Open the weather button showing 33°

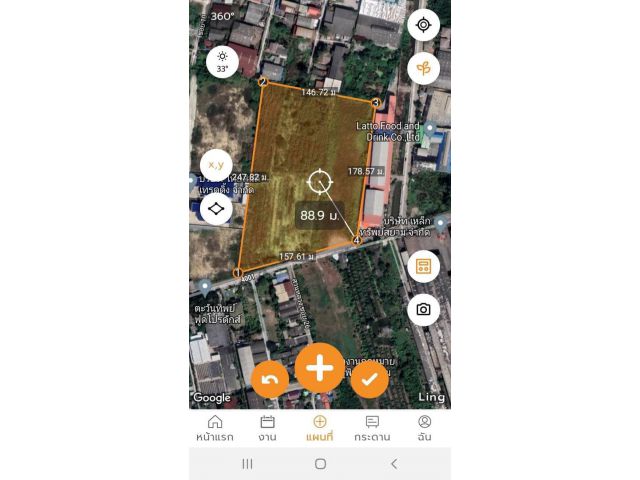point(222,62)
